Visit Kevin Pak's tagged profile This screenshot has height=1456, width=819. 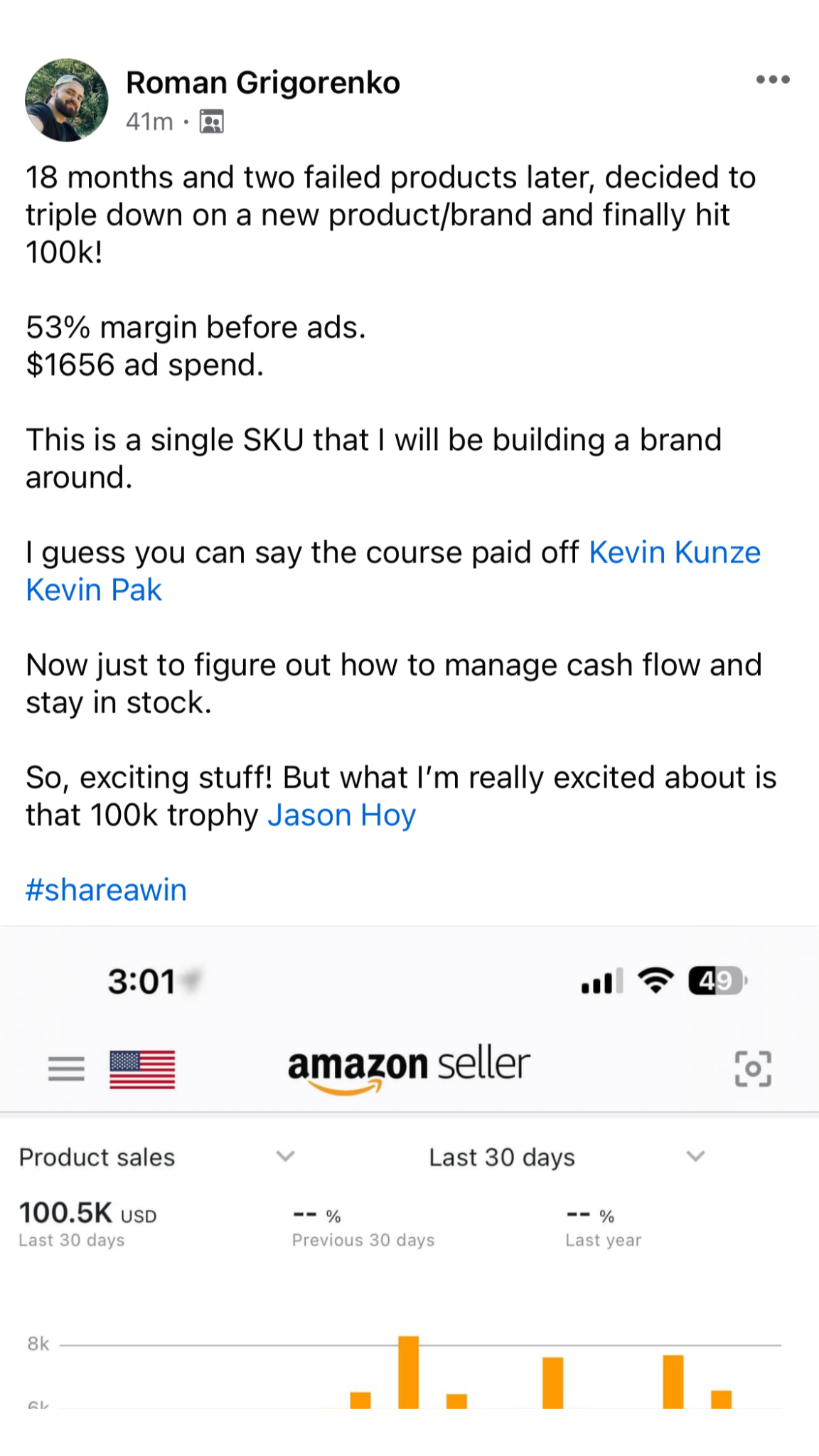(94, 590)
